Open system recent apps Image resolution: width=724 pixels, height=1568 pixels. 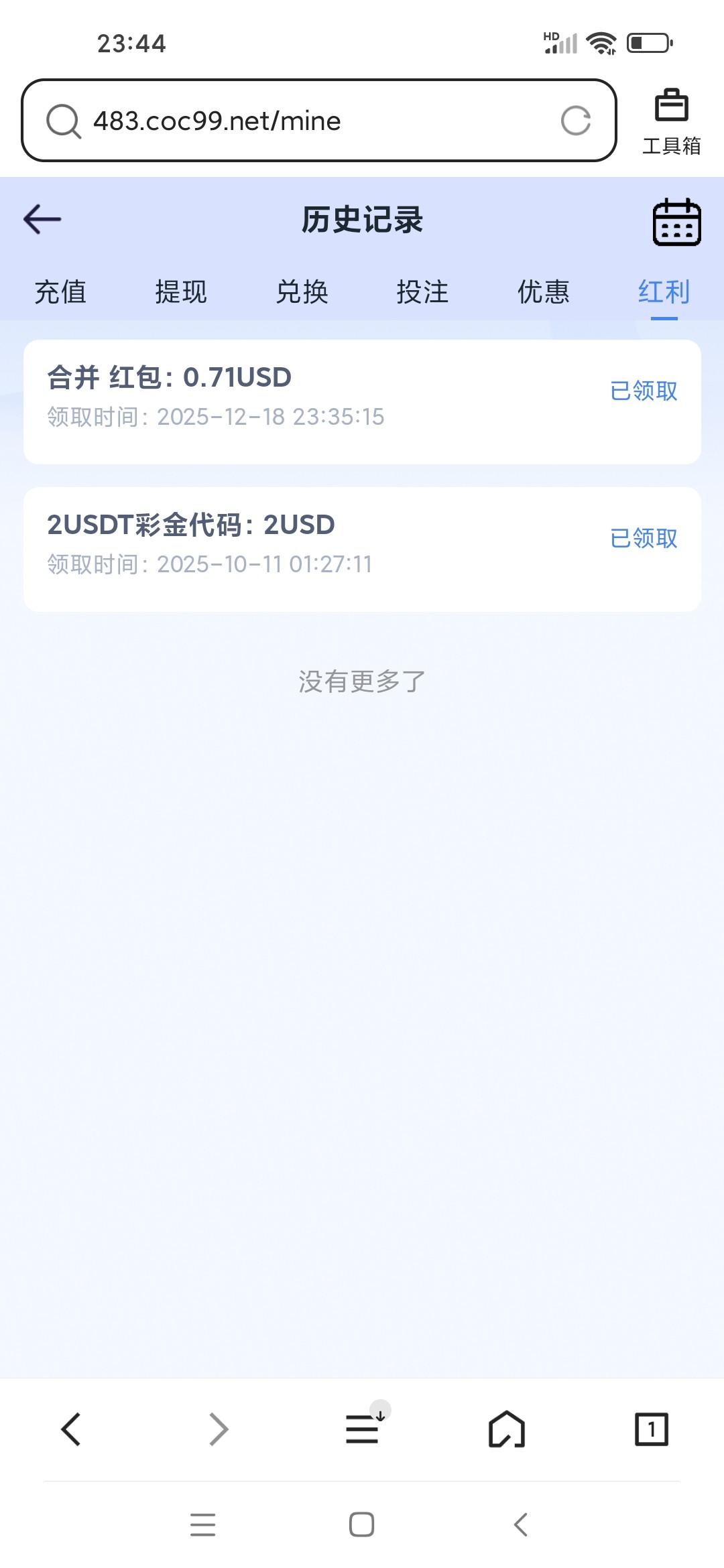click(x=202, y=1524)
